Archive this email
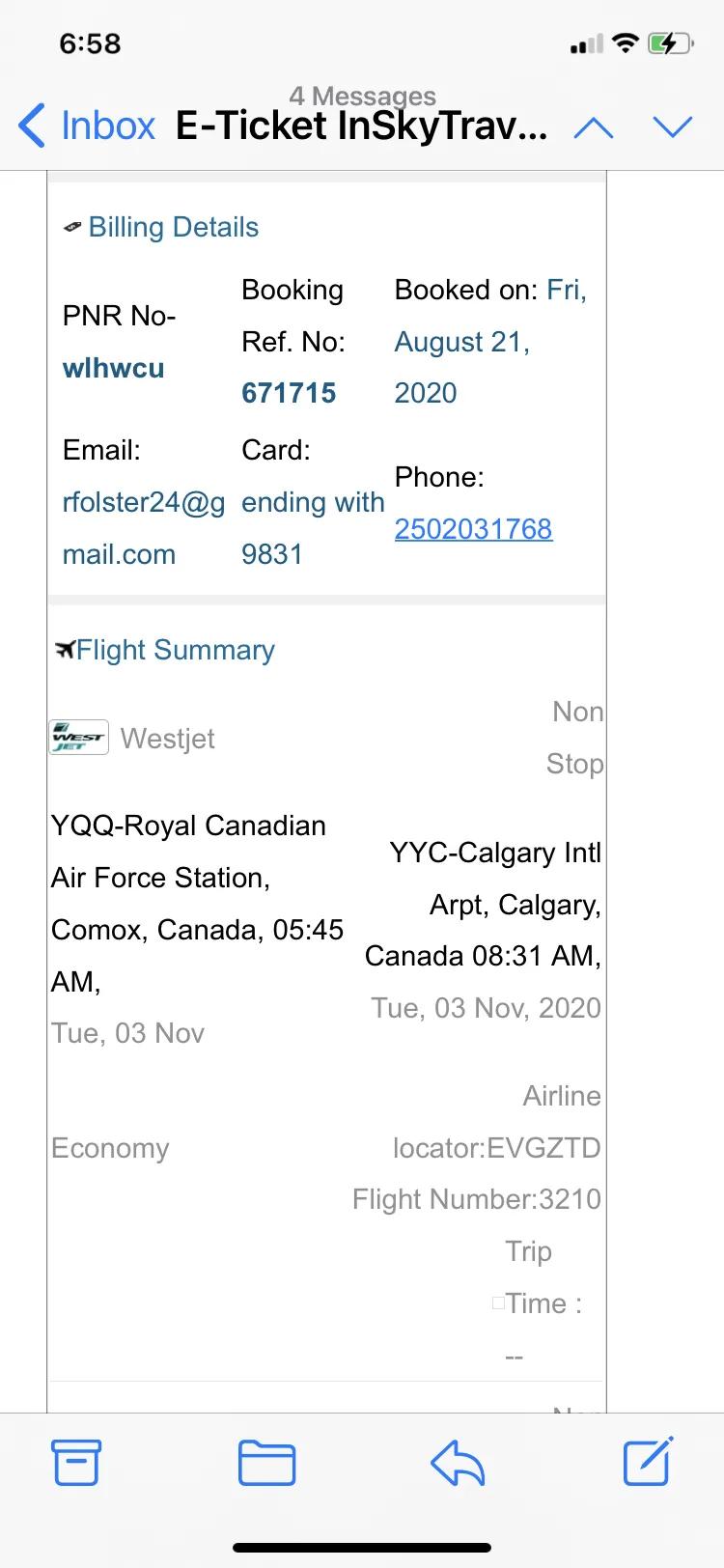 (x=75, y=1462)
